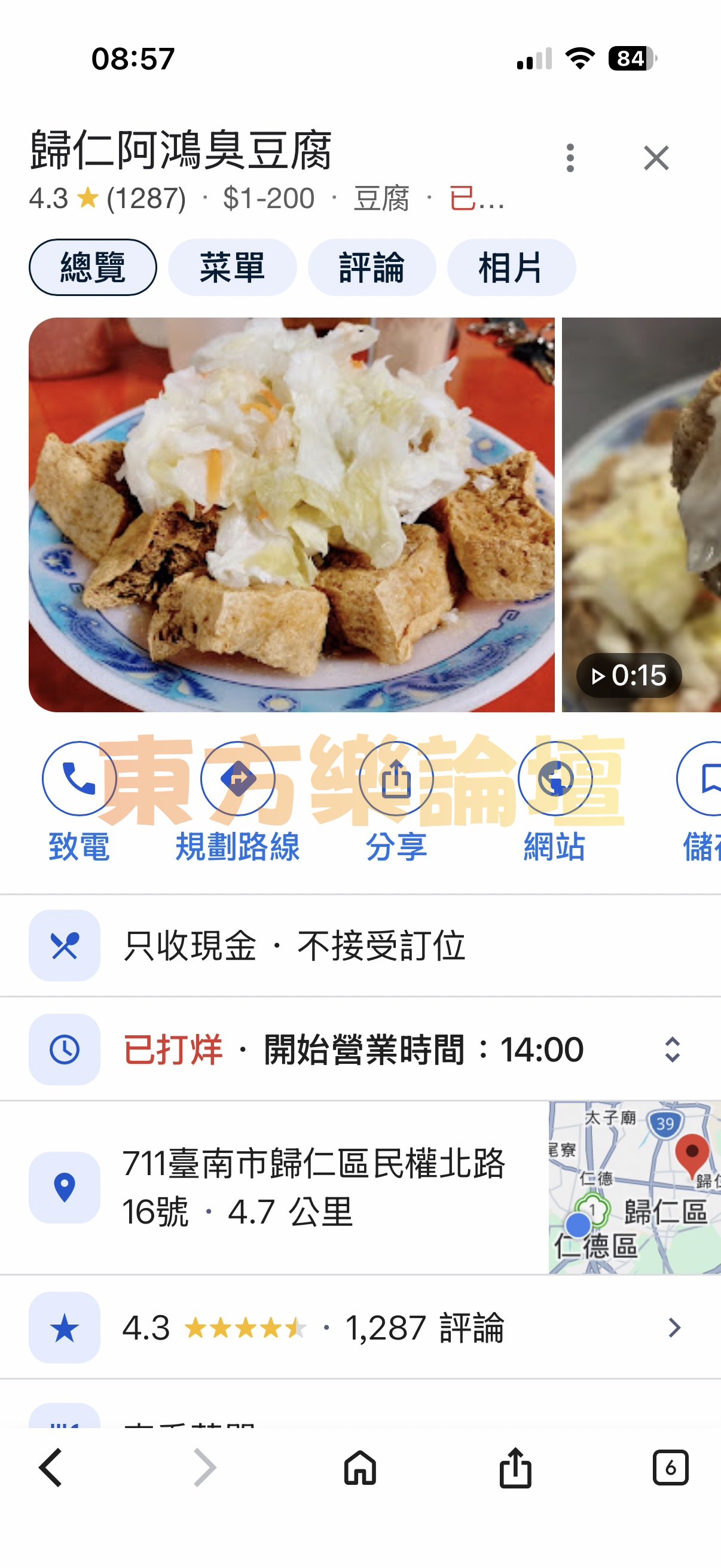This screenshot has height=1568, width=721.
Task: Share this place via 分享
Action: point(396,779)
